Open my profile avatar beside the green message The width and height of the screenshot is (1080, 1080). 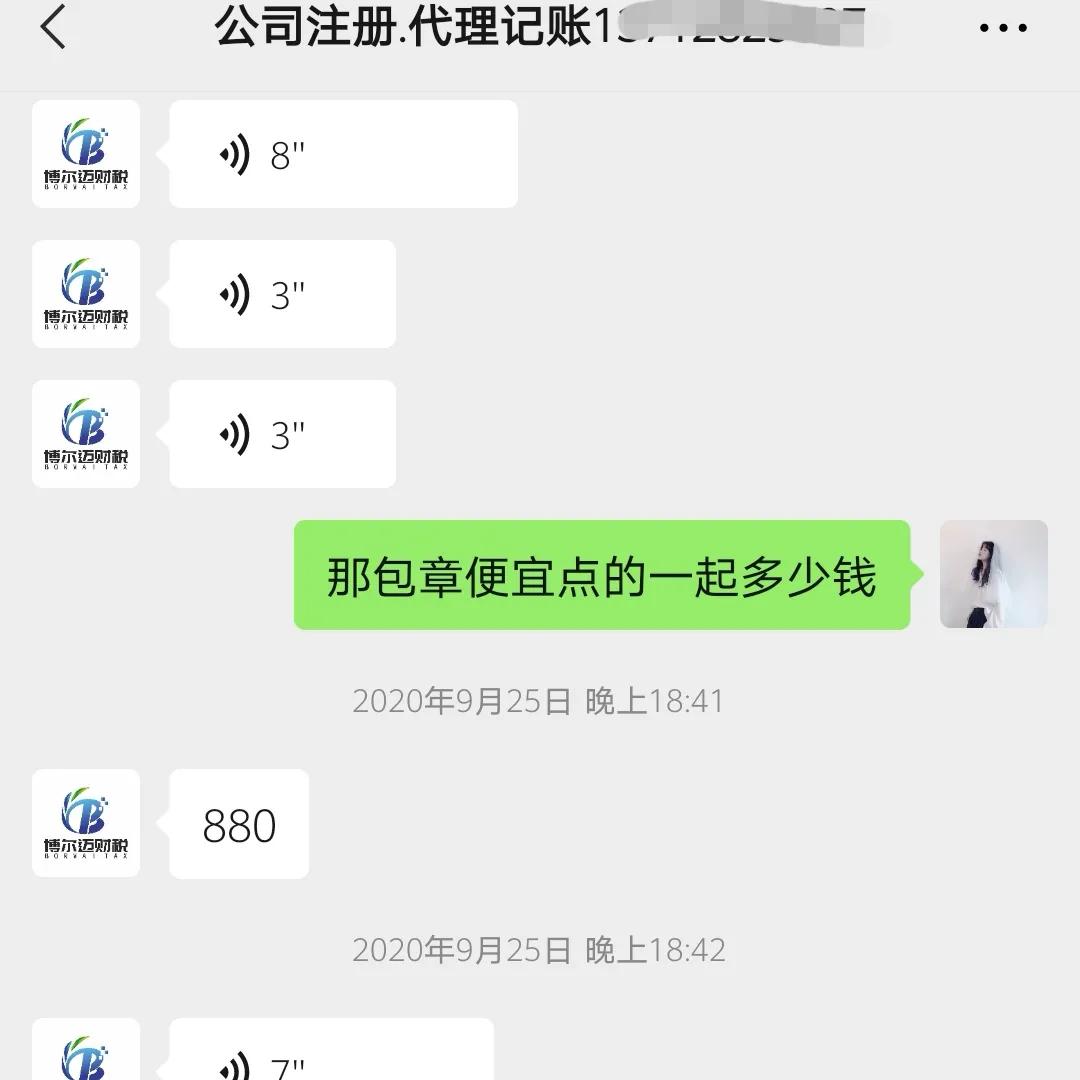click(x=993, y=574)
